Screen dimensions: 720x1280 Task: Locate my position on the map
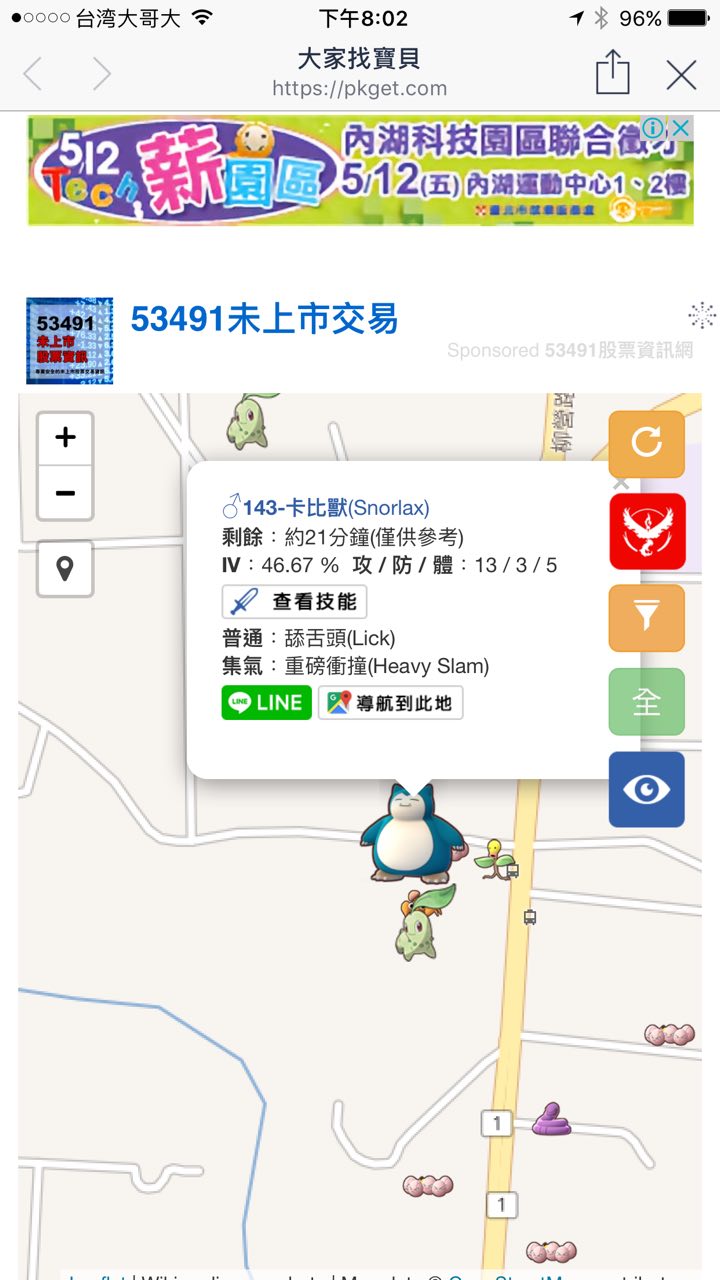click(x=65, y=569)
